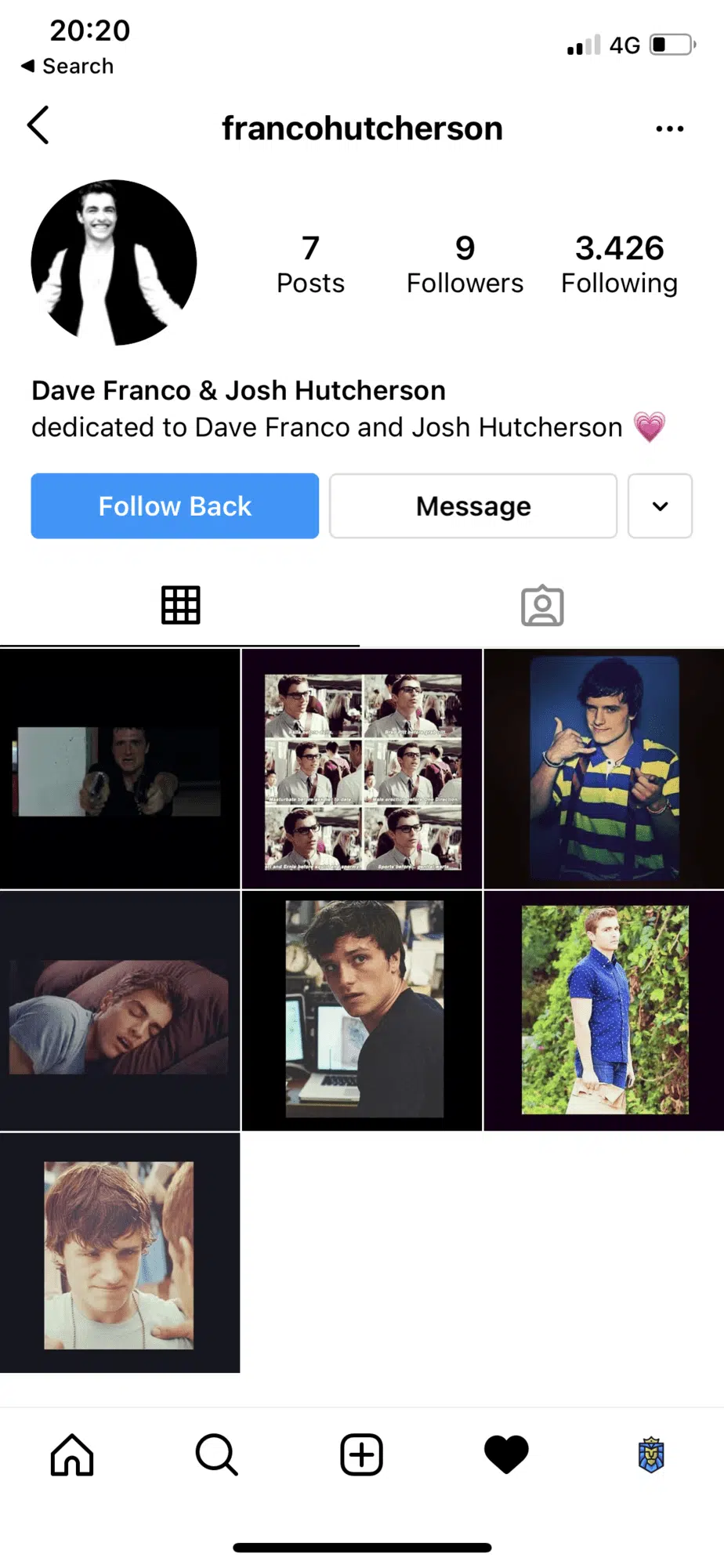Go back using the top-left arrow

pyautogui.click(x=38, y=125)
